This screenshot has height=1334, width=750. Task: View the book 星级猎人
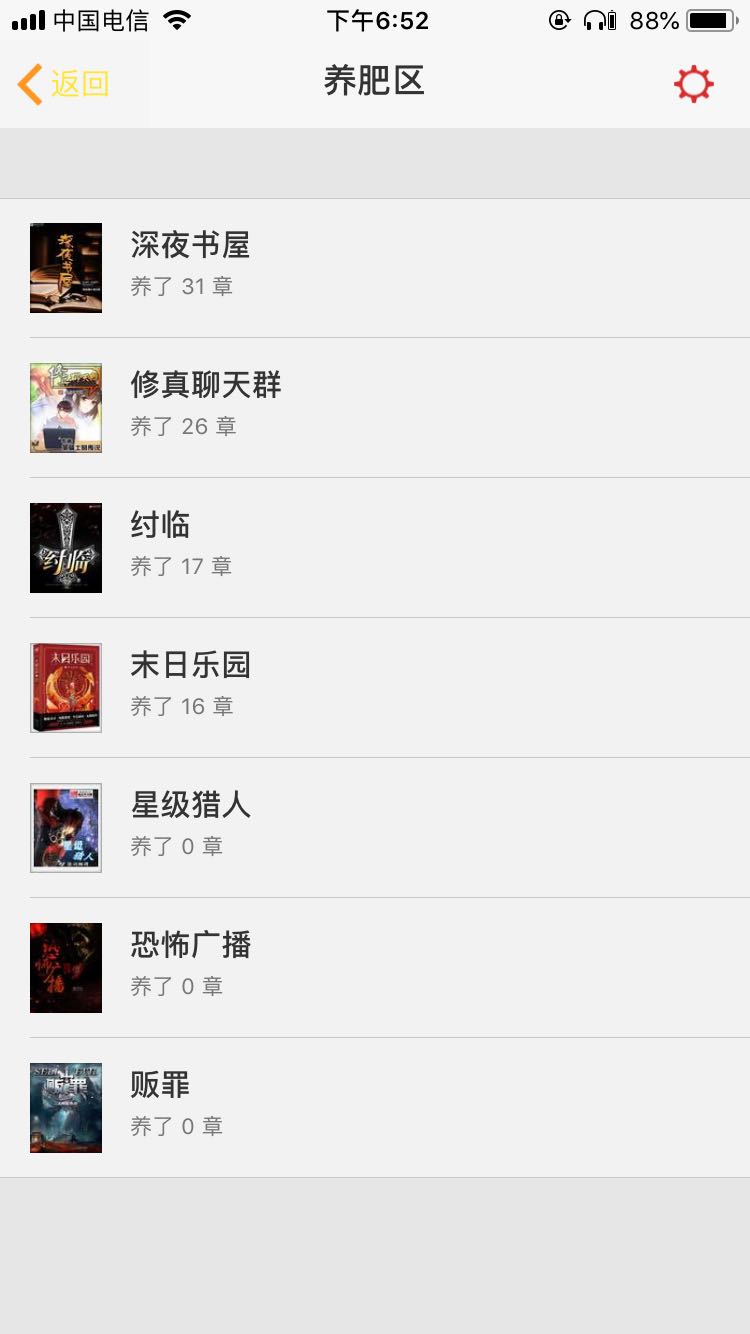pyautogui.click(x=375, y=828)
